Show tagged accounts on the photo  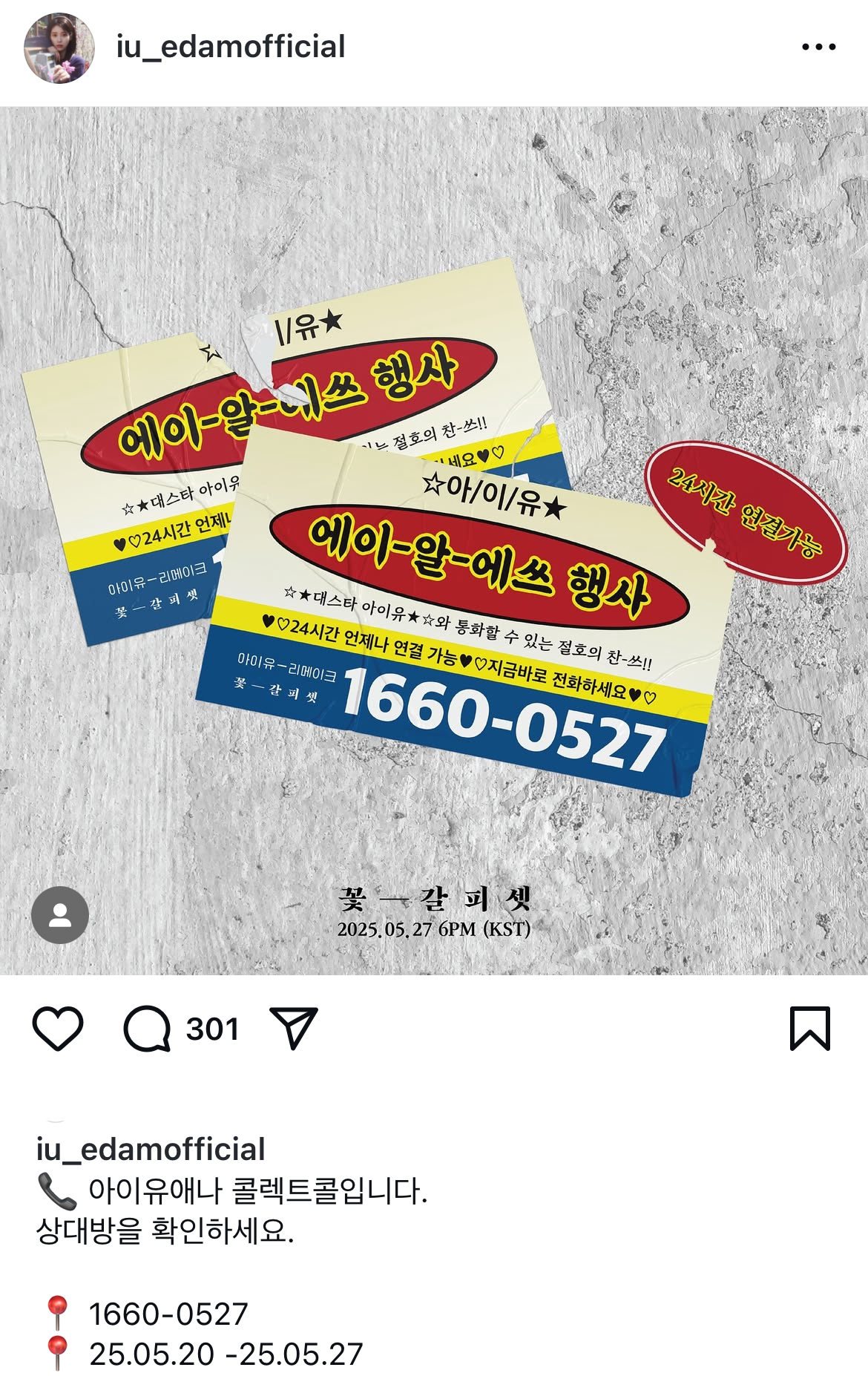[x=60, y=915]
